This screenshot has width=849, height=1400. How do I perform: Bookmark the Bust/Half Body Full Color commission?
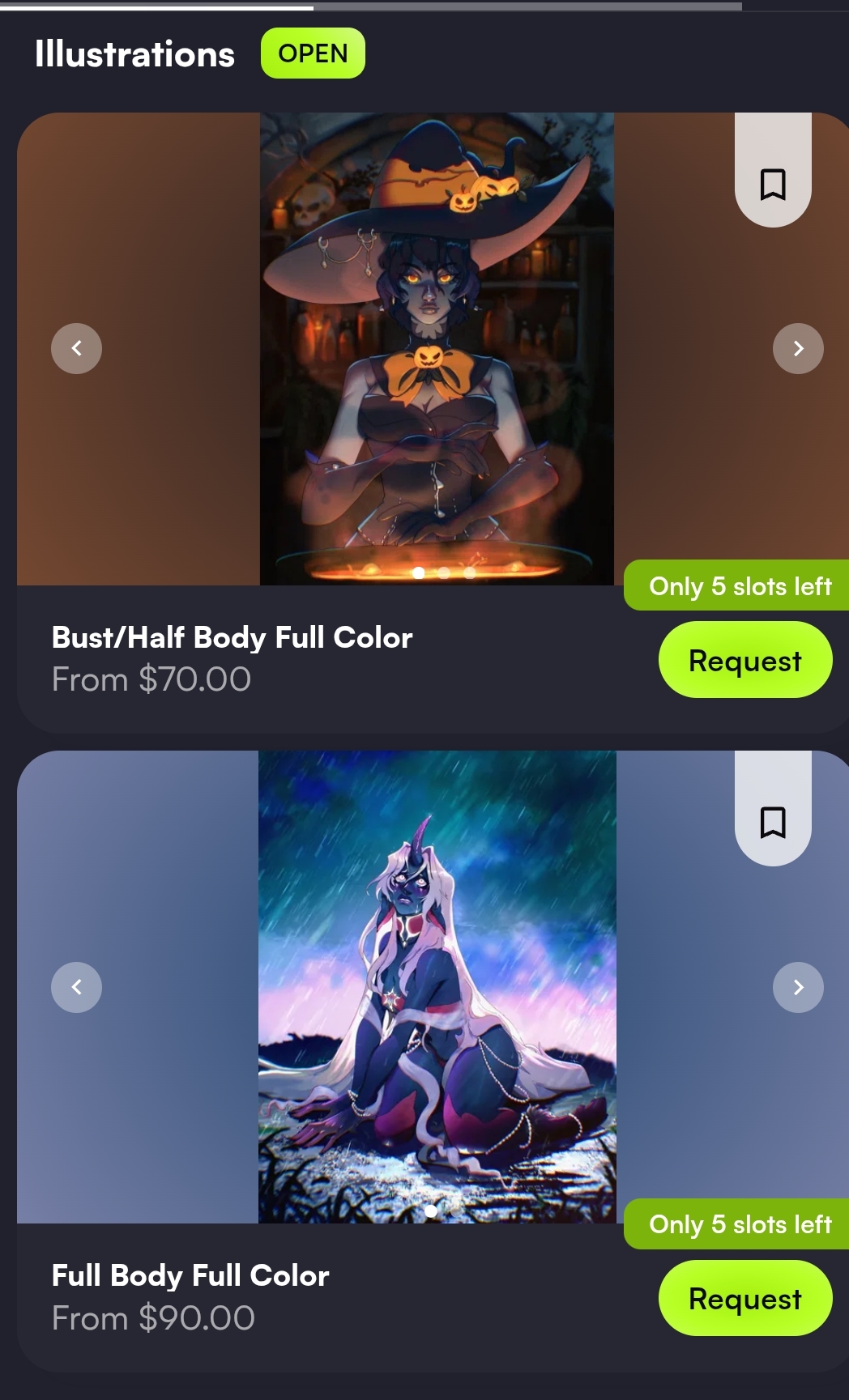(x=773, y=183)
